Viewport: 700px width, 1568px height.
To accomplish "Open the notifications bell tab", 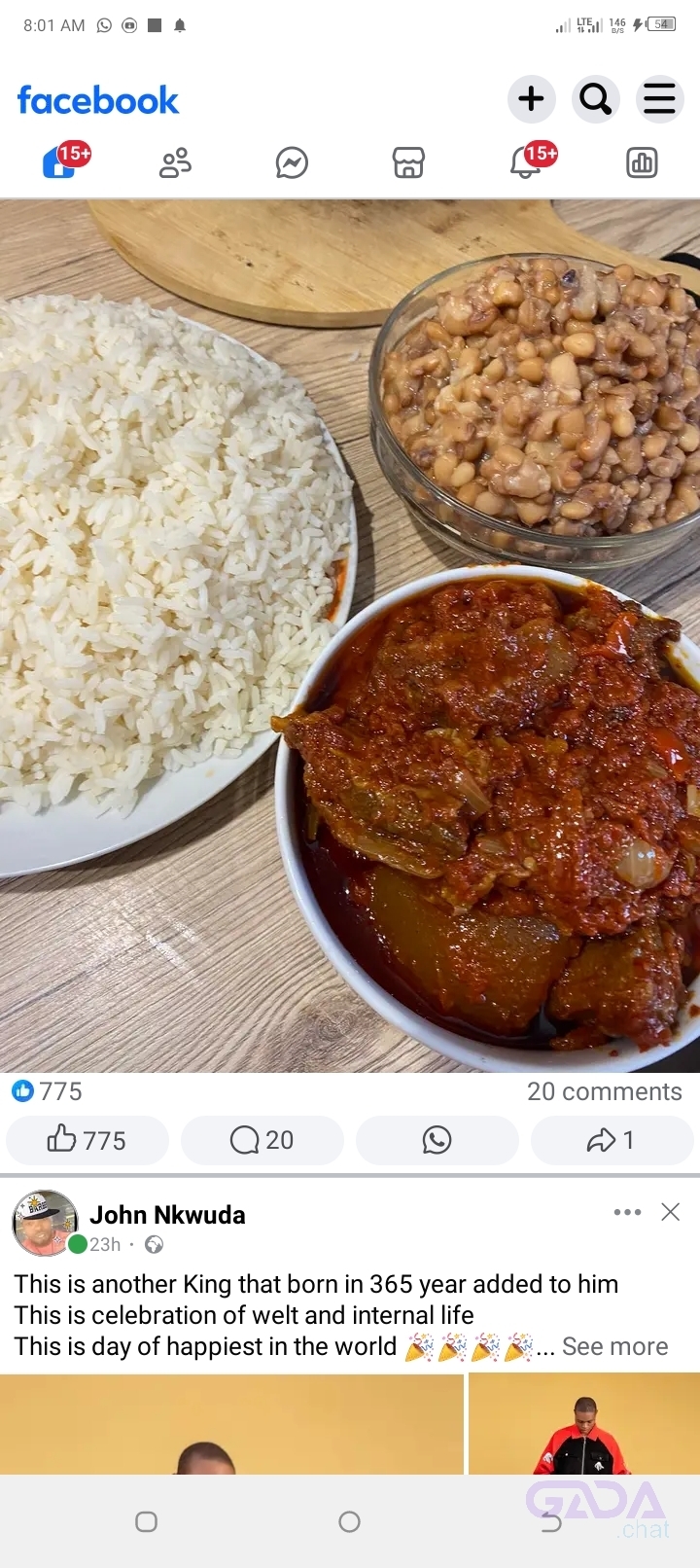I will point(526,162).
